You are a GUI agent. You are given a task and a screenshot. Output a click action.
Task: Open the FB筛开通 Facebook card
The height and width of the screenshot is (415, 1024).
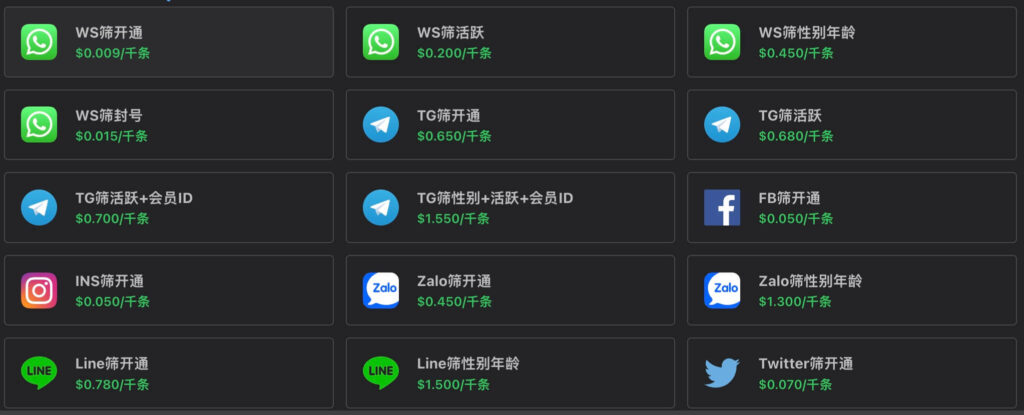[852, 208]
